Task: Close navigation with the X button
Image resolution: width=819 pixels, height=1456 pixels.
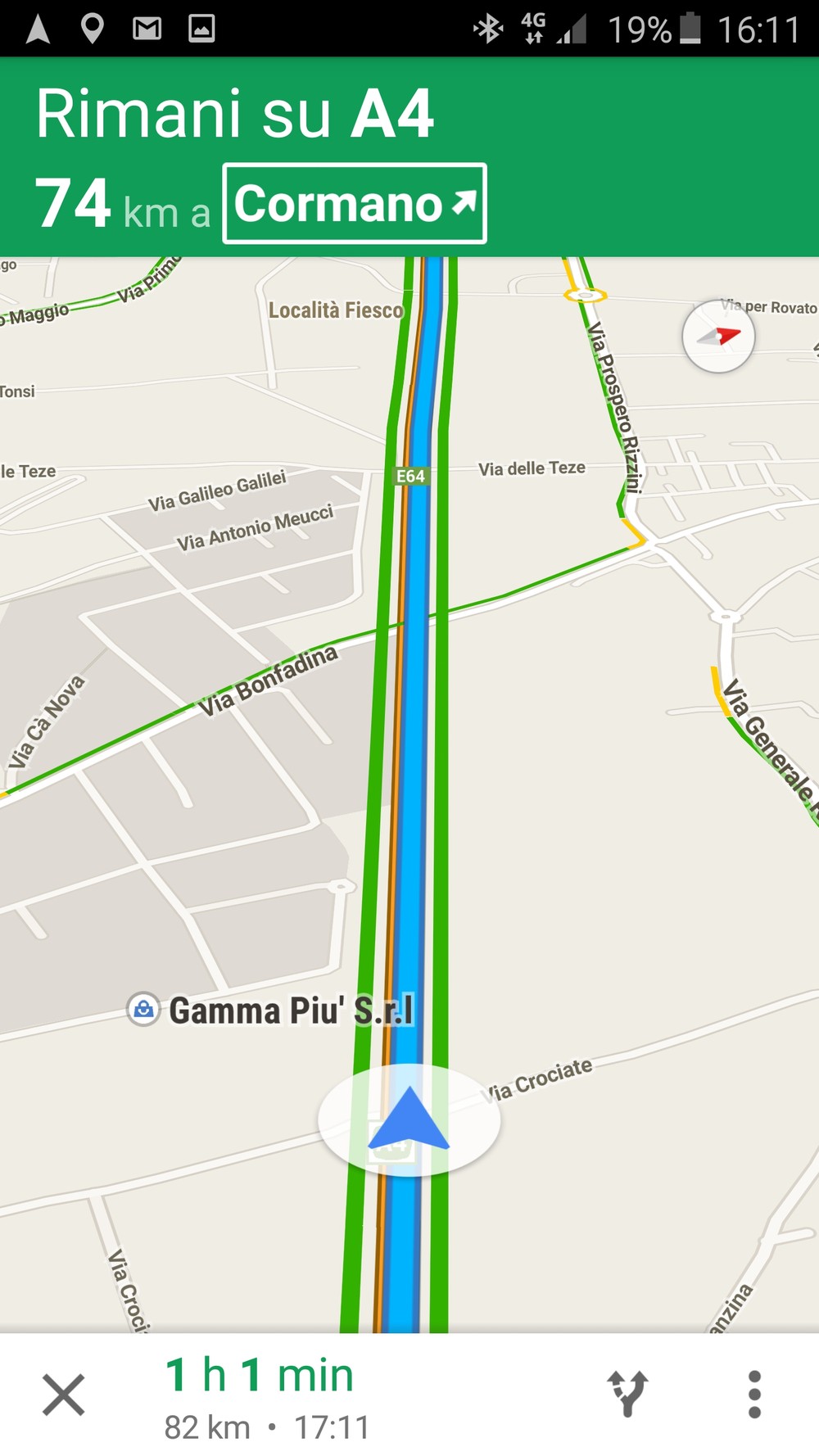Action: [63, 1395]
